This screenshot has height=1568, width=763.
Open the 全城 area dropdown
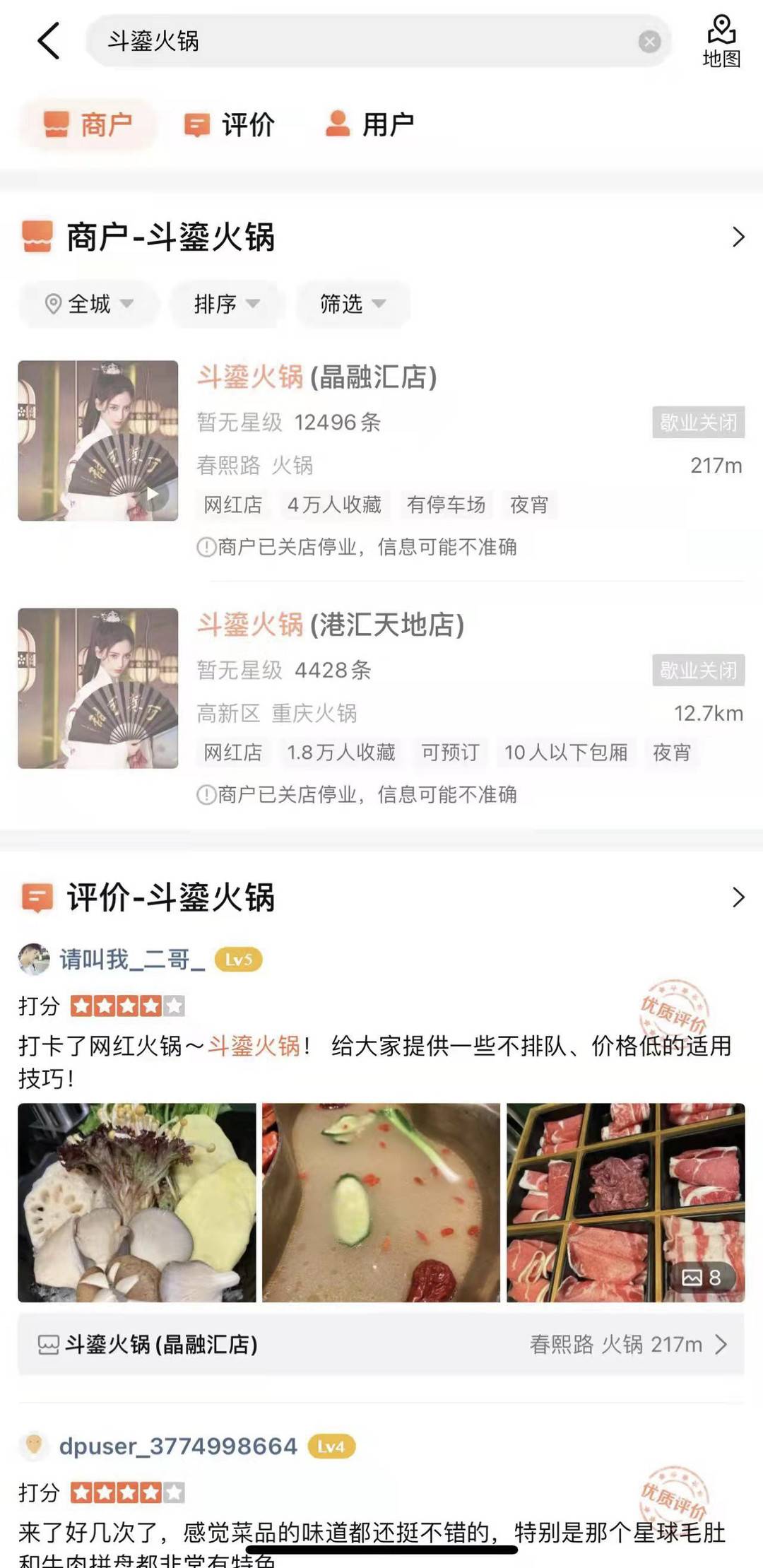pos(89,304)
